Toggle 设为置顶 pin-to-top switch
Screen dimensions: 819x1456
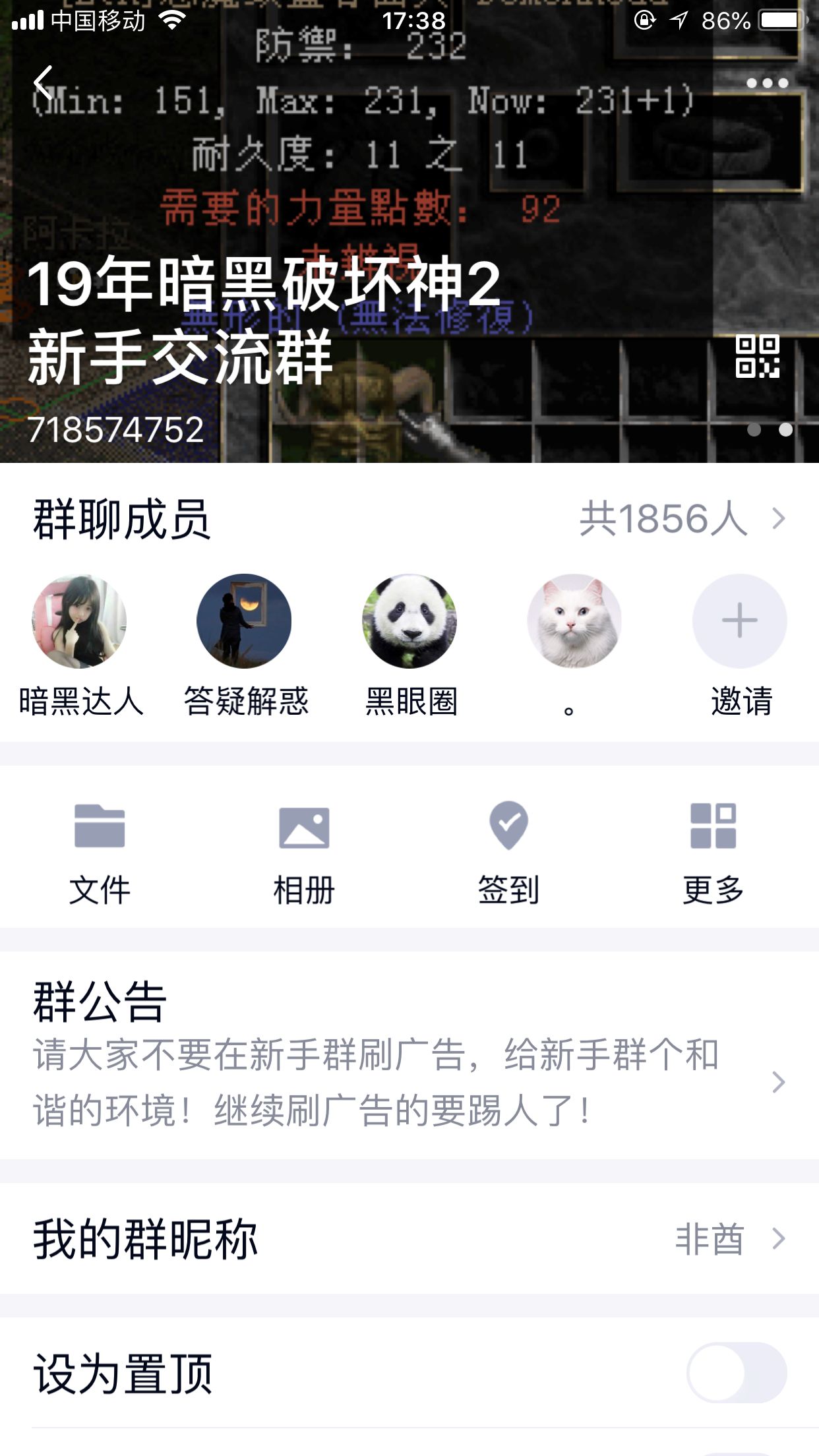point(737,1373)
